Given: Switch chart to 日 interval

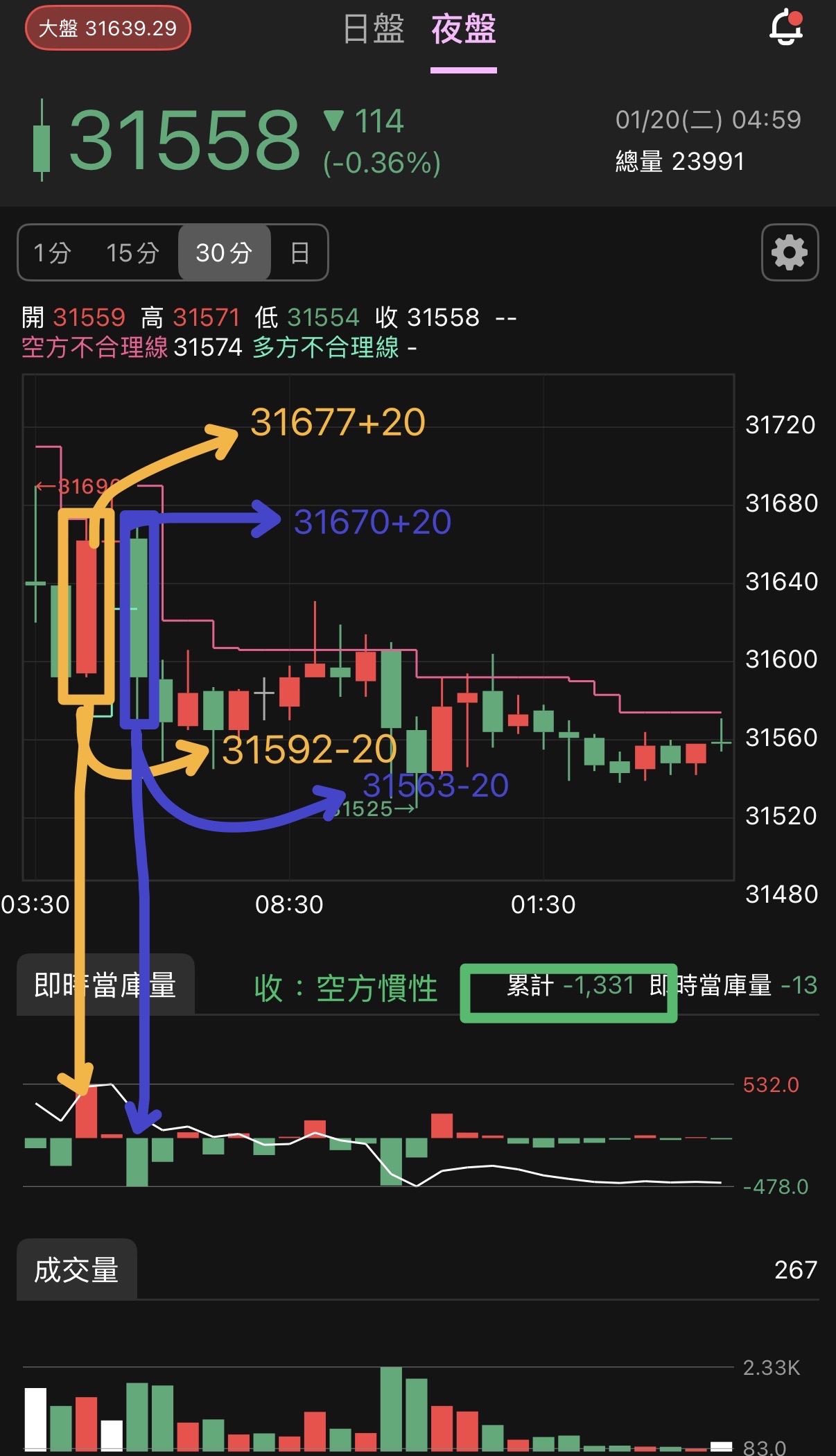Looking at the screenshot, I should tap(299, 253).
